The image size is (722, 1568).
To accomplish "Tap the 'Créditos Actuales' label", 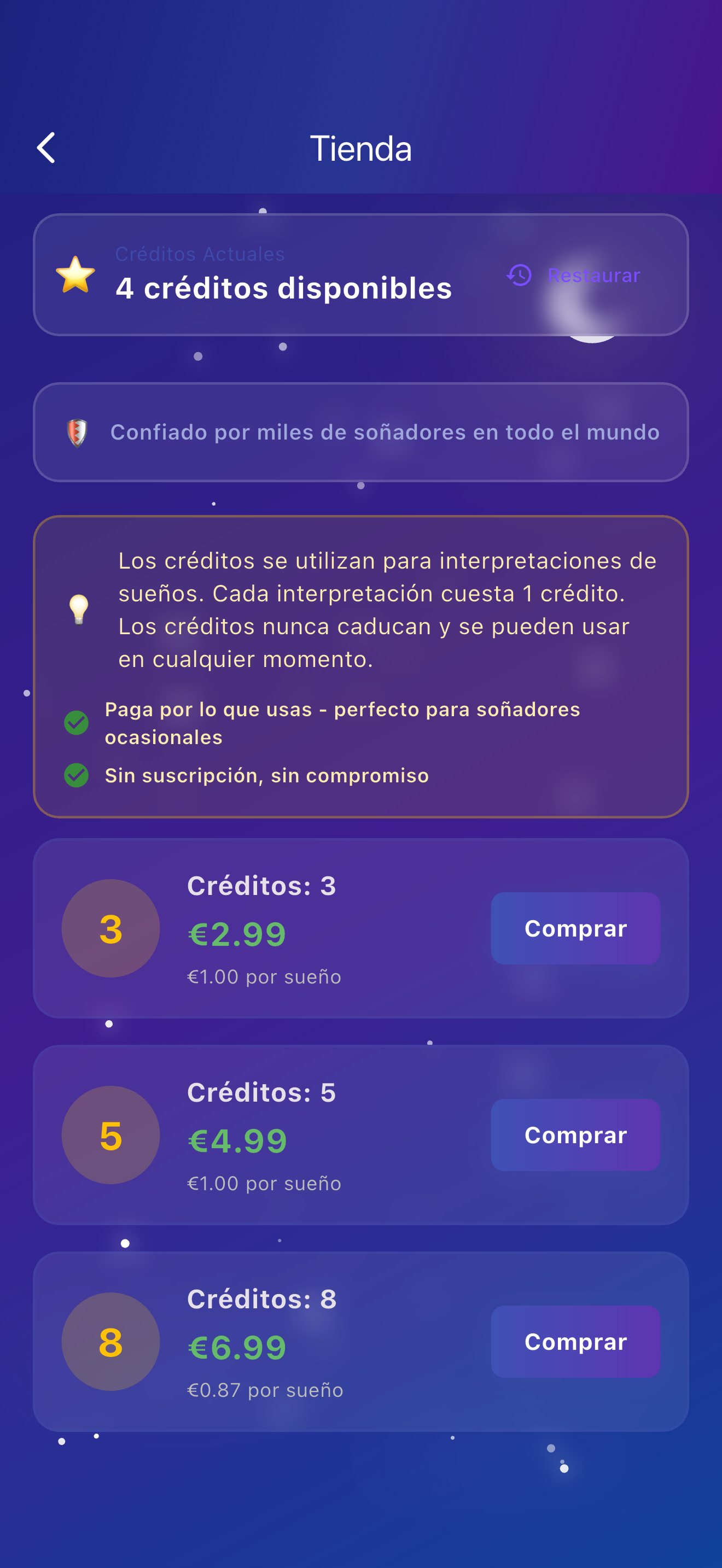I will tap(200, 253).
